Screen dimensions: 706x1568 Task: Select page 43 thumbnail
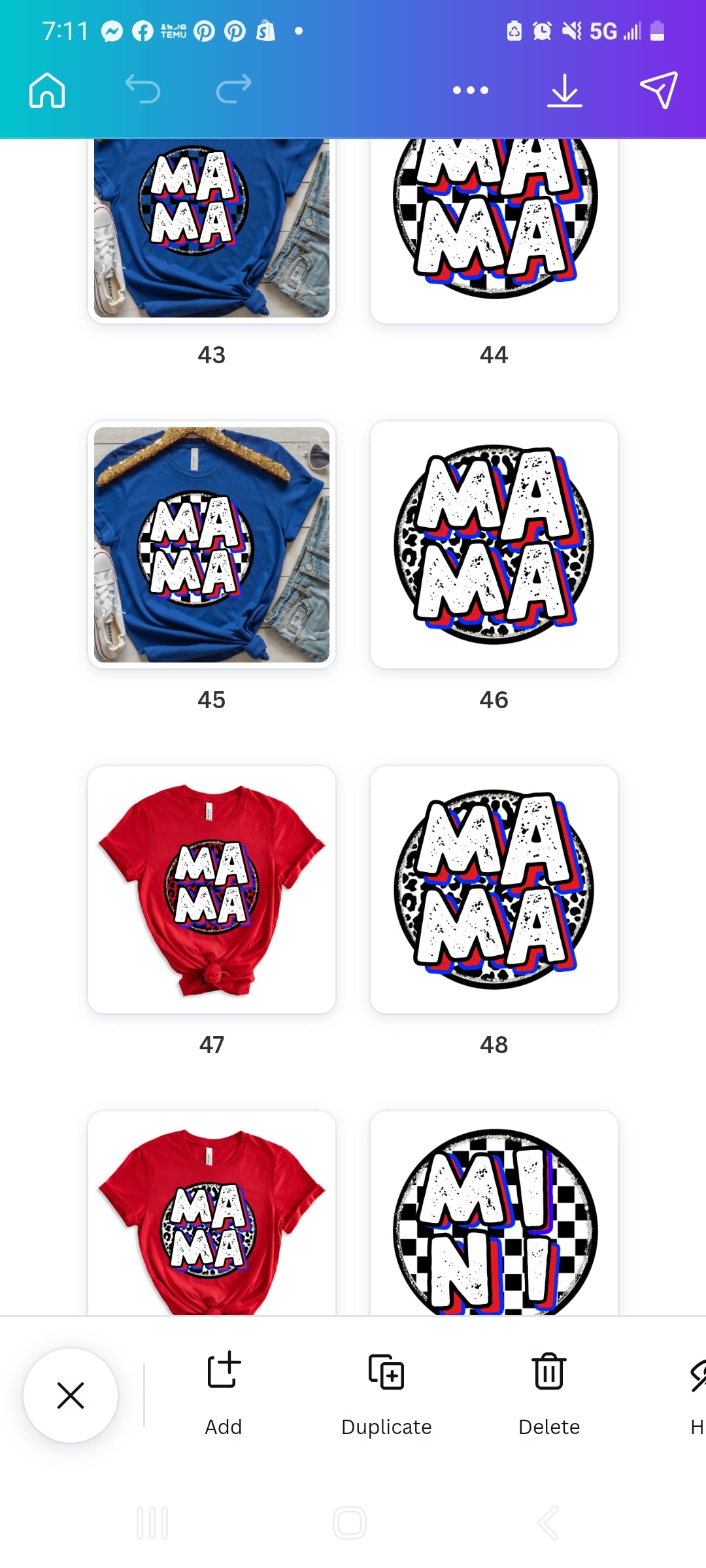coord(212,229)
